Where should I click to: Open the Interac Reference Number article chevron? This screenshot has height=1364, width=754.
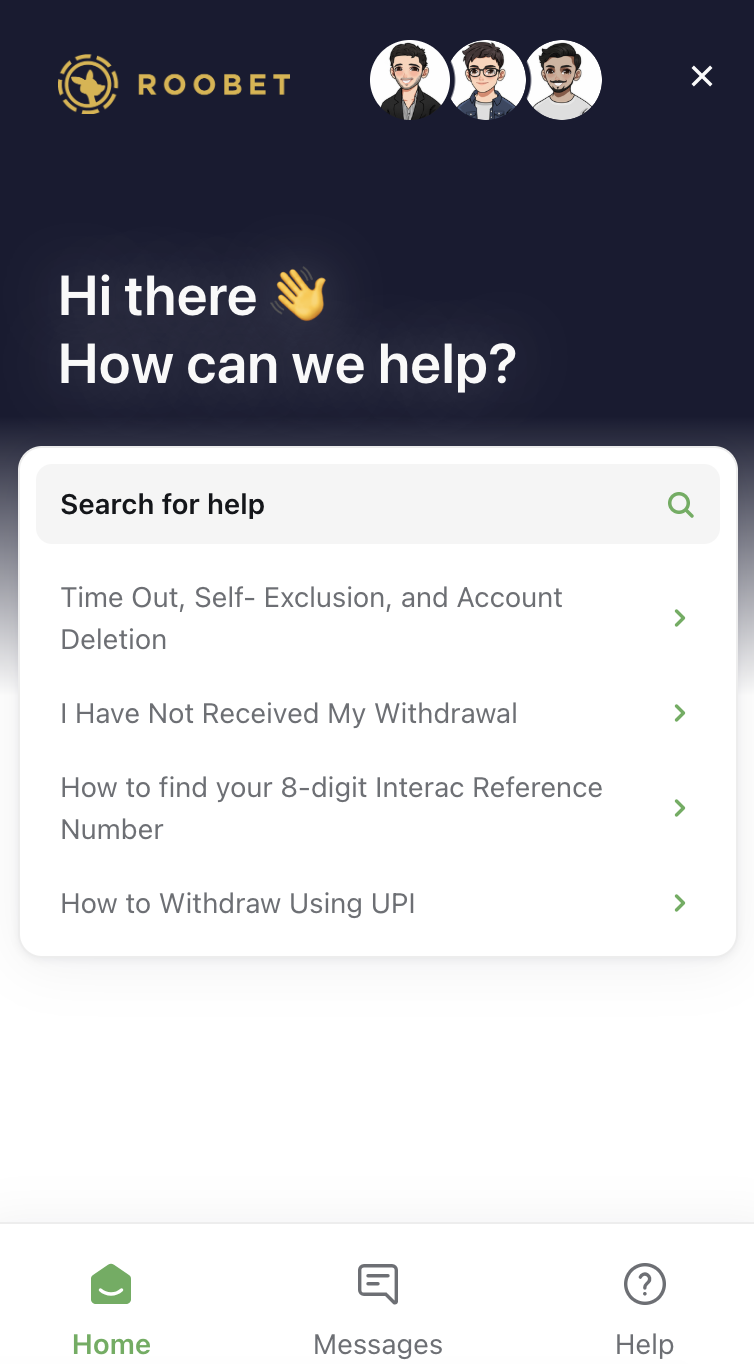pos(679,808)
